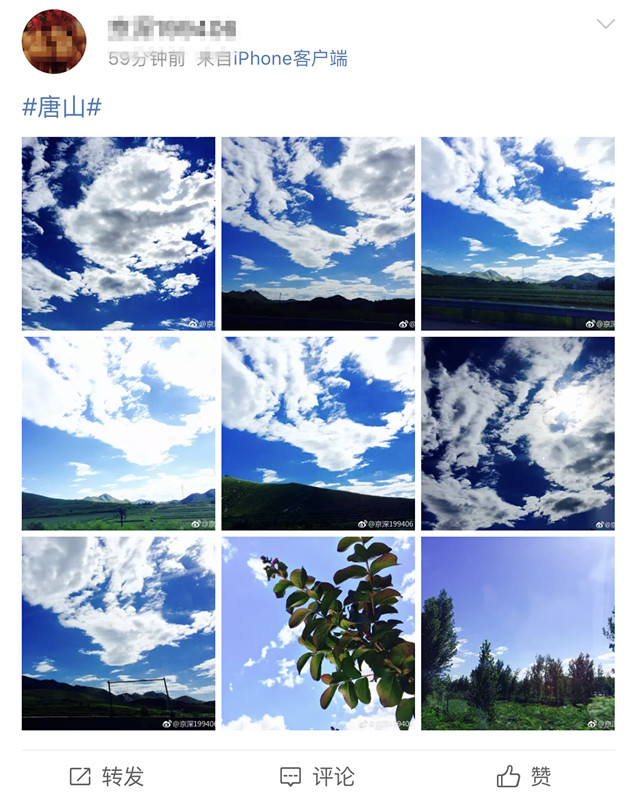Repost using the 转发 button

pyautogui.click(x=106, y=776)
